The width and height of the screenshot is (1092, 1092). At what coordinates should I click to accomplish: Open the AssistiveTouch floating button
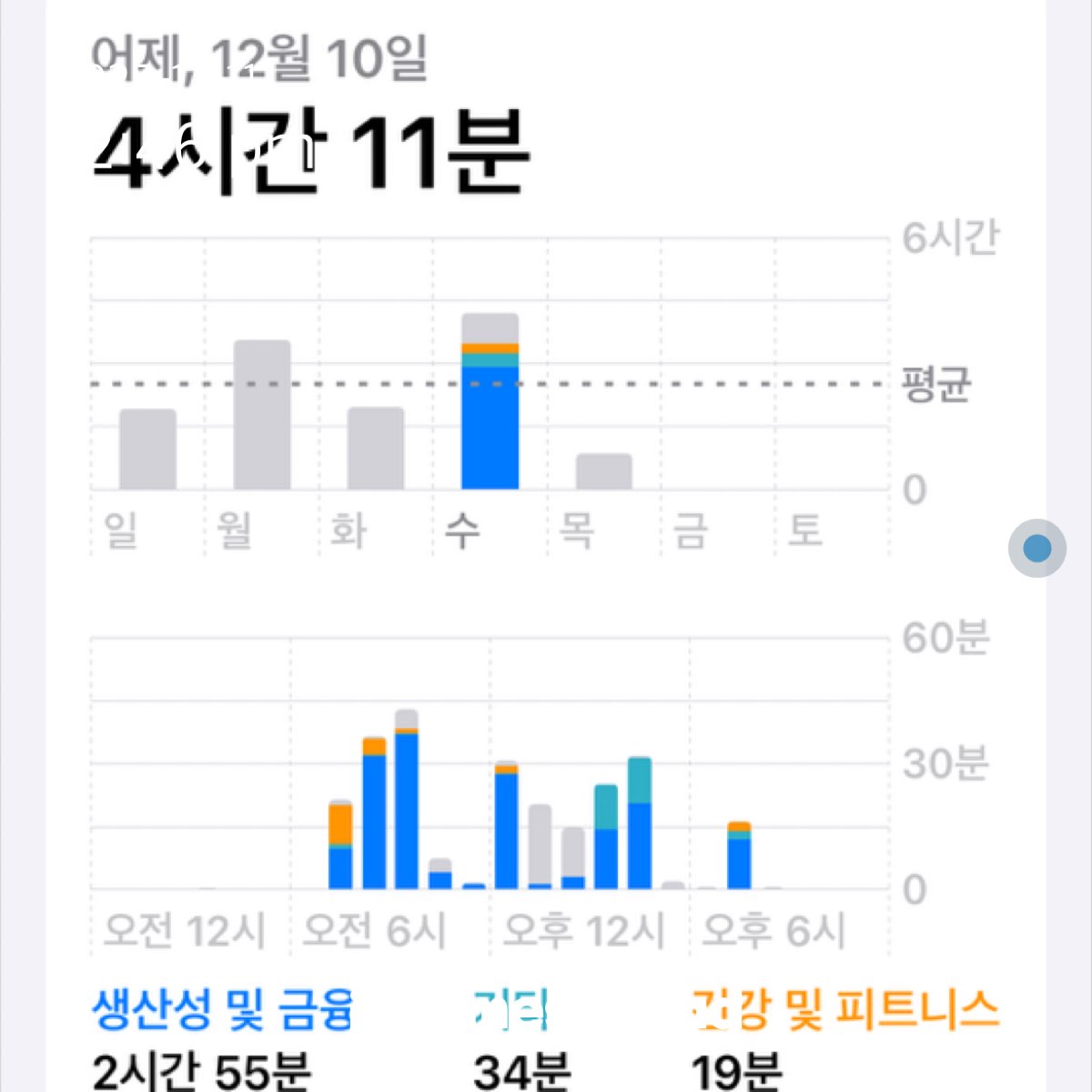pyautogui.click(x=1036, y=548)
